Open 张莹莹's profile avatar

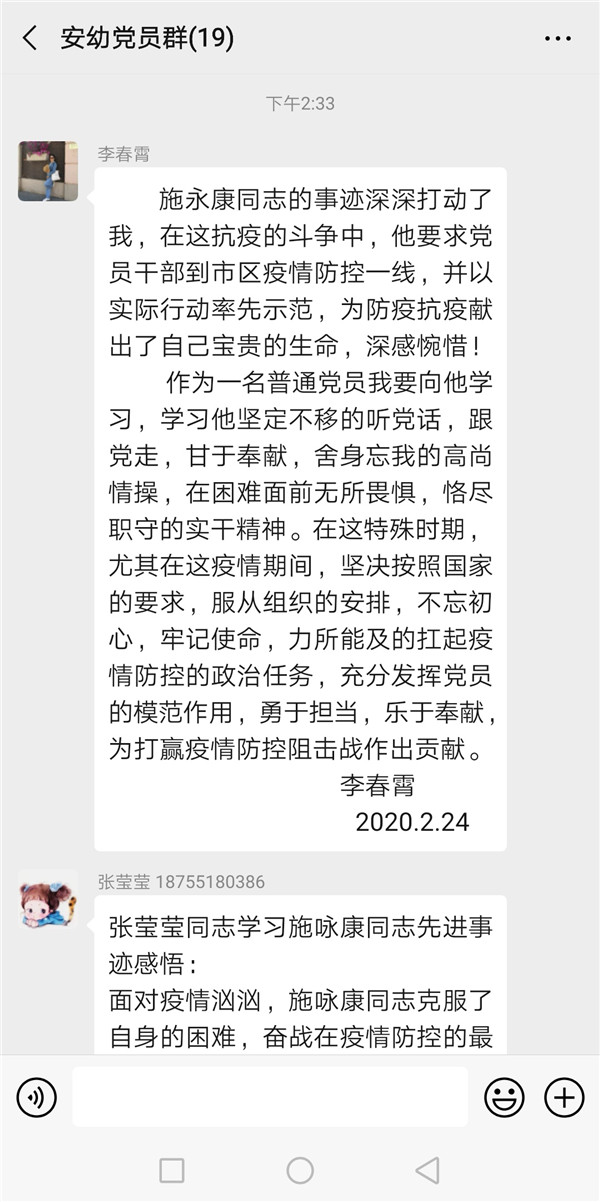(47, 899)
